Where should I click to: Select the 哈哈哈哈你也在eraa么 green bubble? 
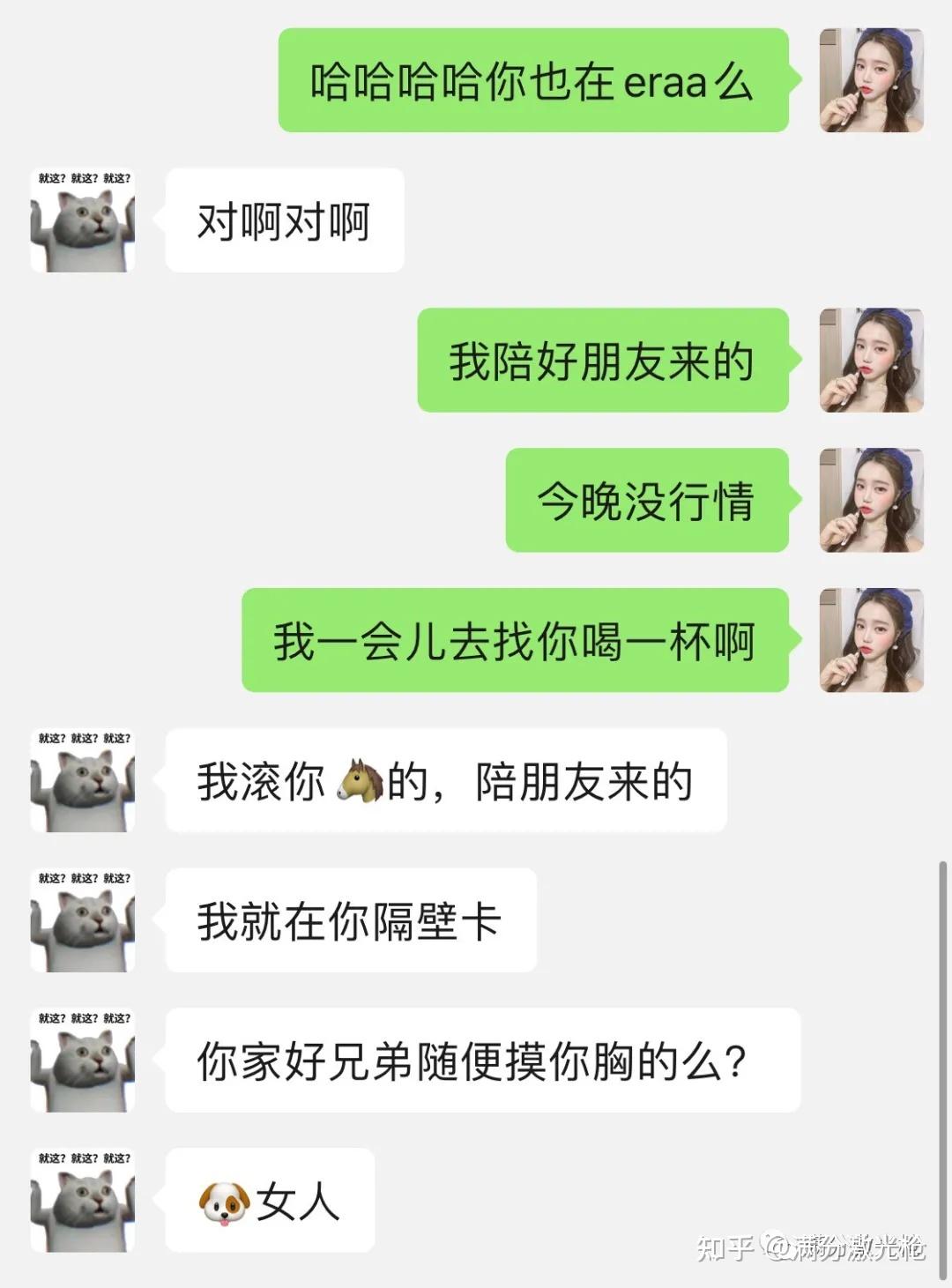coord(538,79)
